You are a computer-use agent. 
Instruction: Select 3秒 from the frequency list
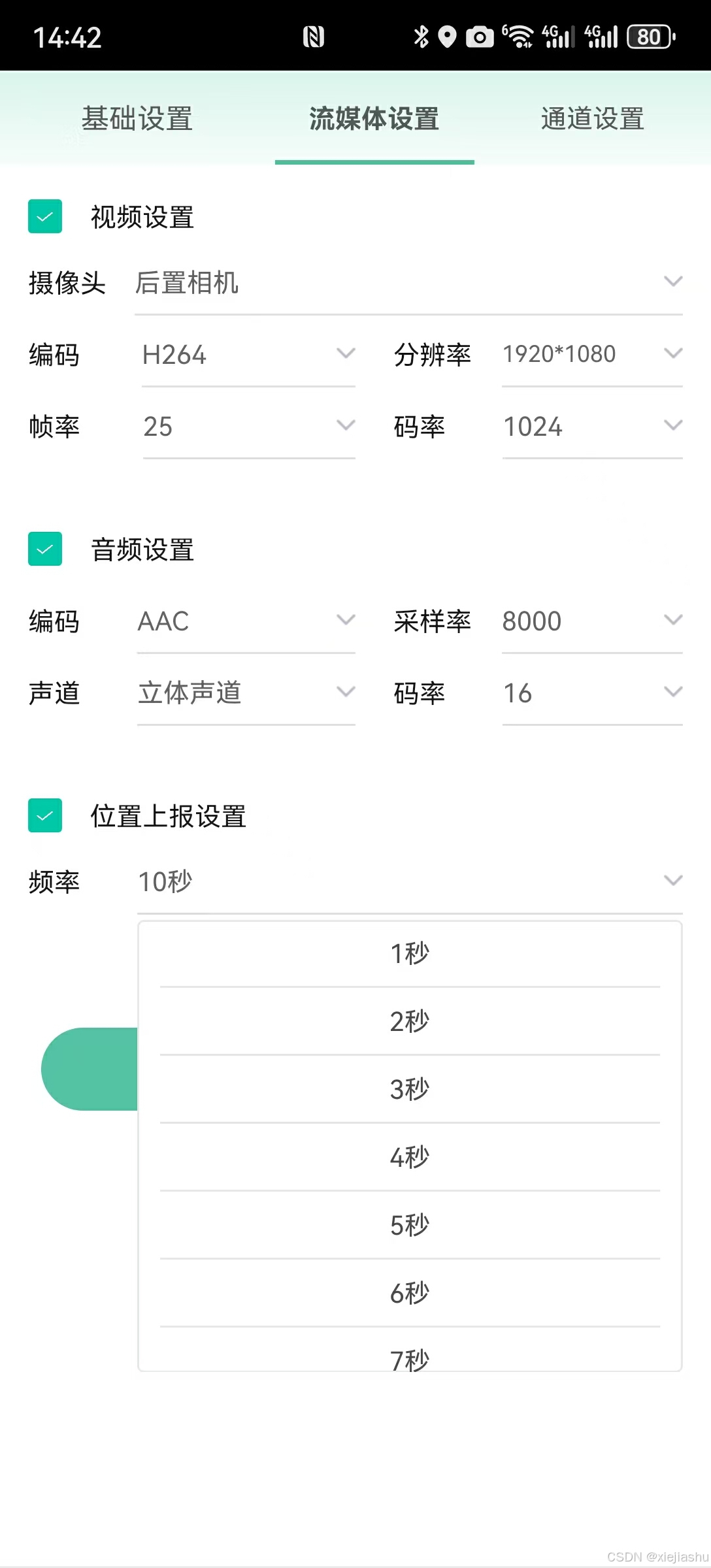coord(408,1089)
